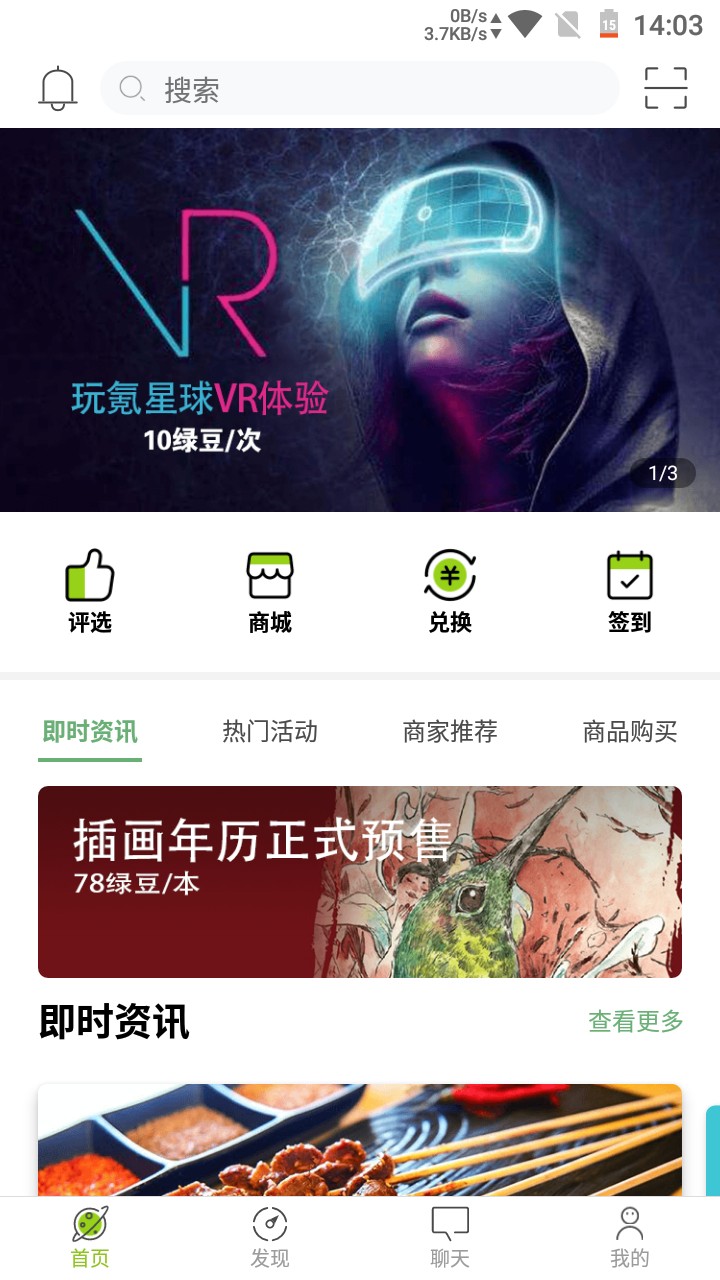Tap 查看更多 to see more news

[x=636, y=1021]
